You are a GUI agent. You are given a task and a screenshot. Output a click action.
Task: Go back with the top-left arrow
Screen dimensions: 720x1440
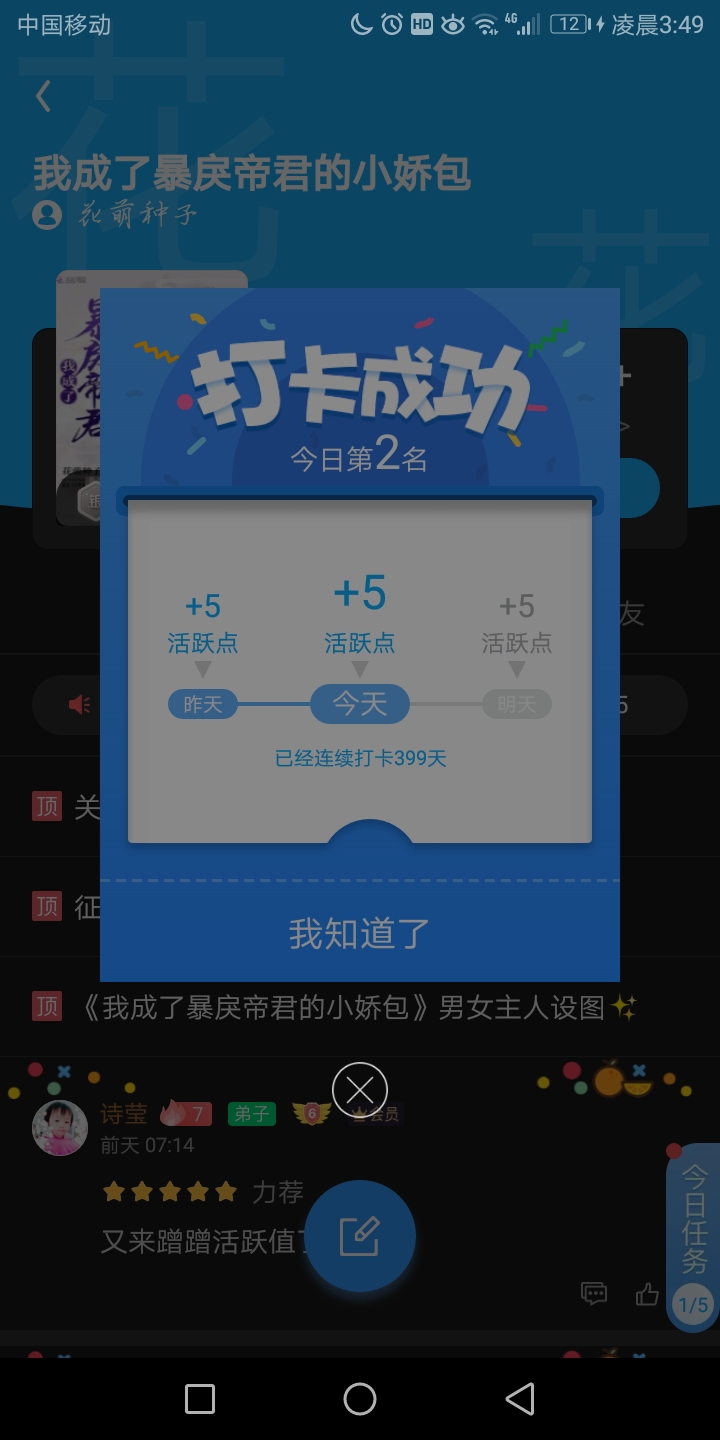click(x=43, y=96)
